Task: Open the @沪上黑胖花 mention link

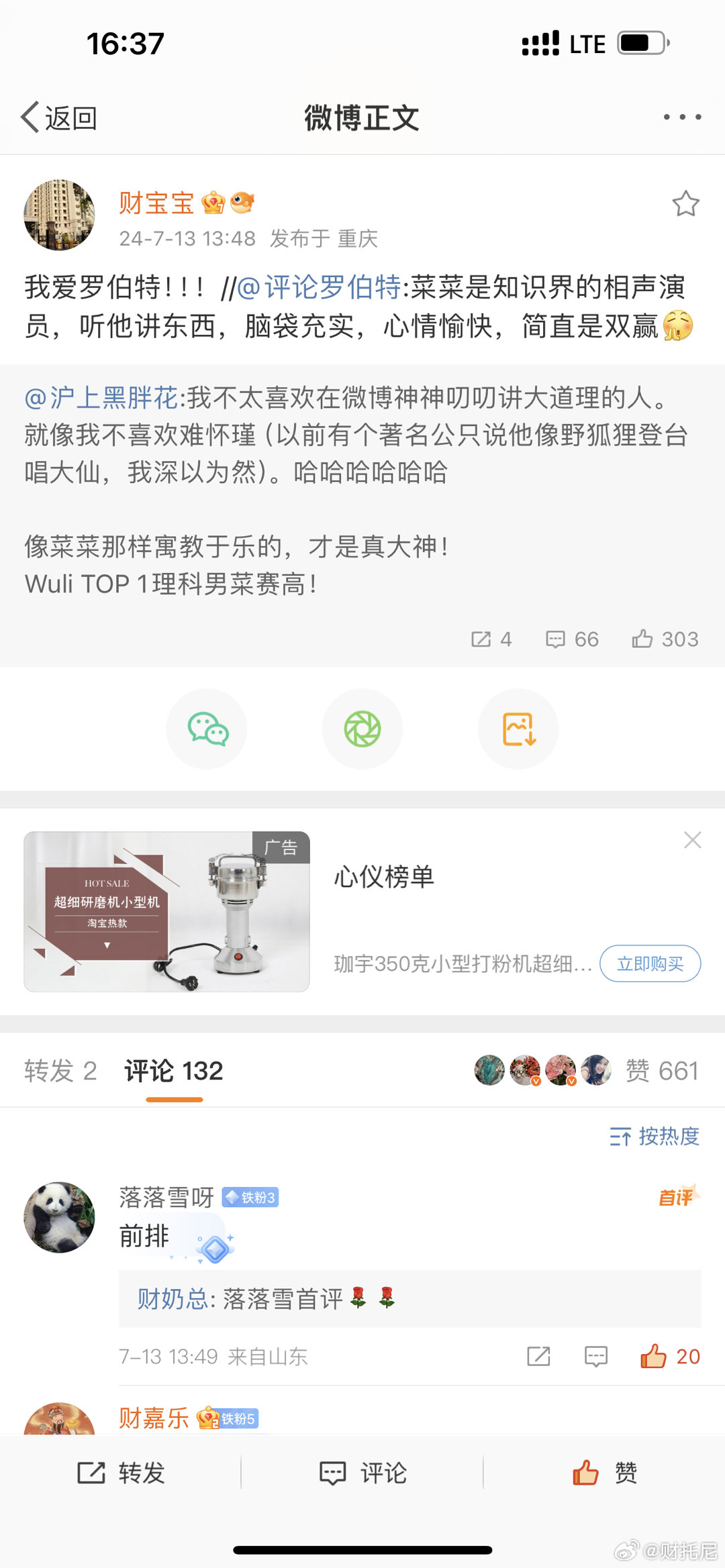Action: (x=101, y=398)
